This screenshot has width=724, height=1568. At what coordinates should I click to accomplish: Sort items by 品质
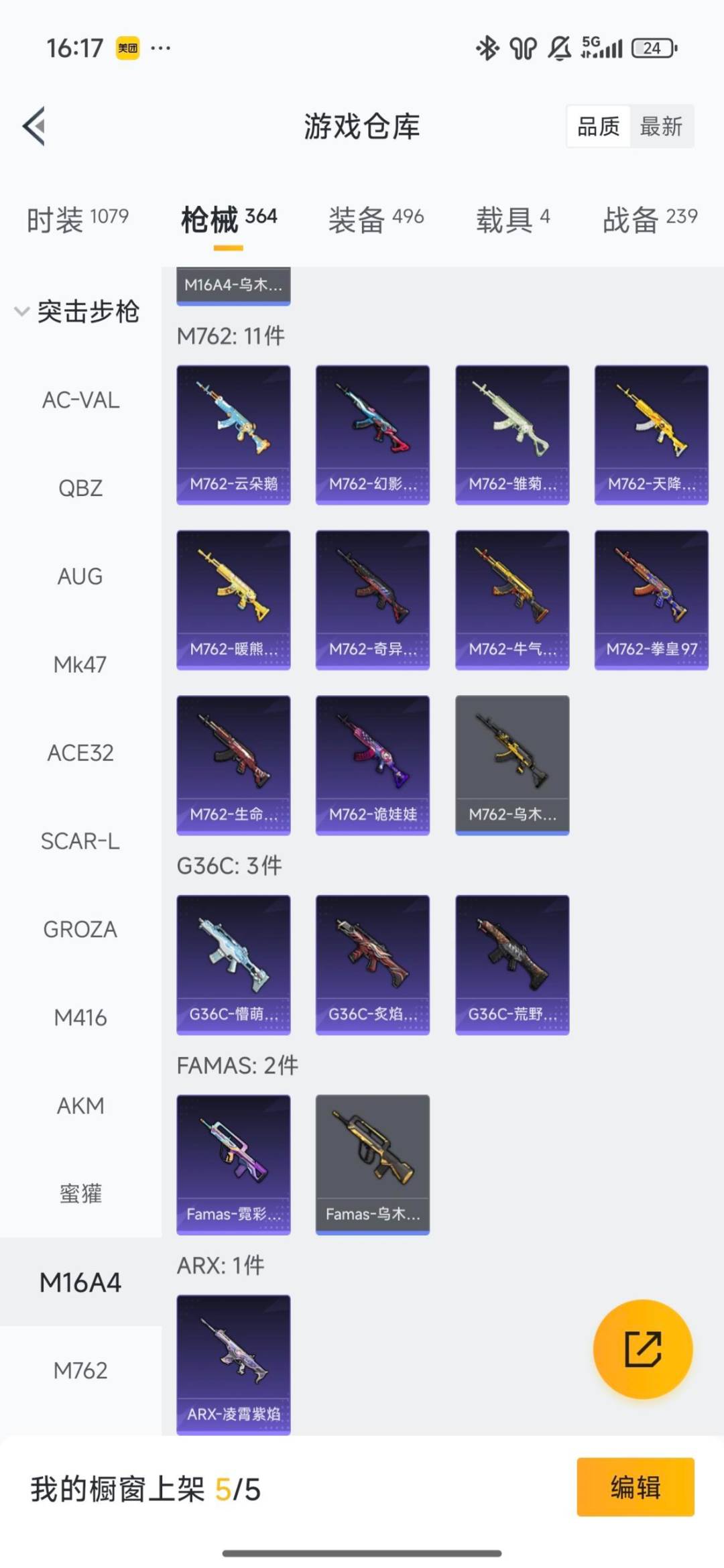[598, 126]
